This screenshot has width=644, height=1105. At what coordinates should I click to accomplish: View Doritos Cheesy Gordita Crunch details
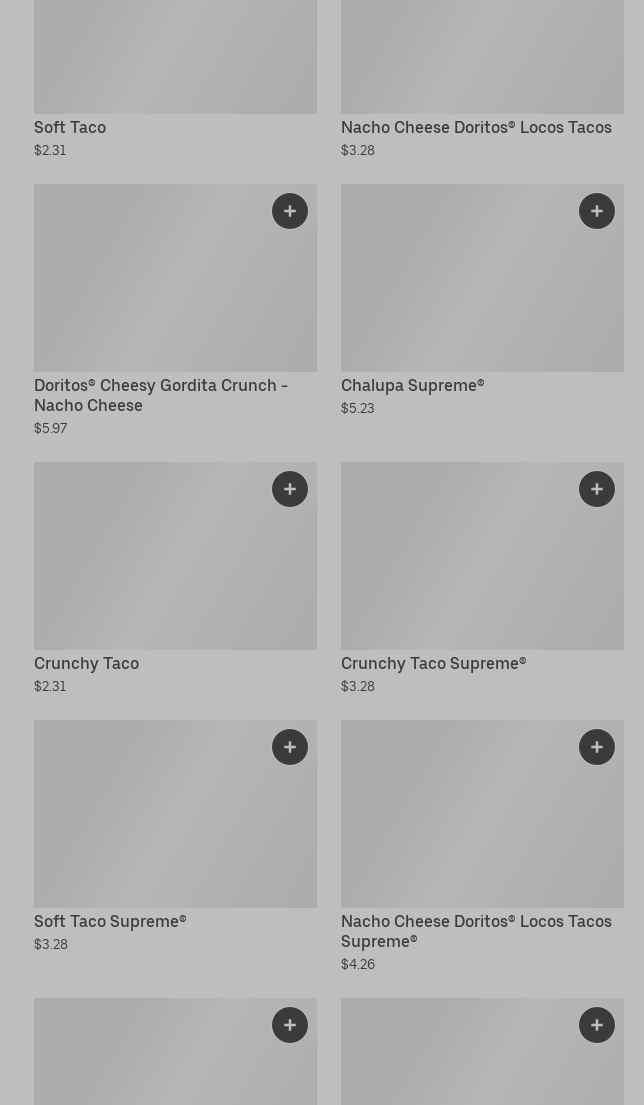160,395
